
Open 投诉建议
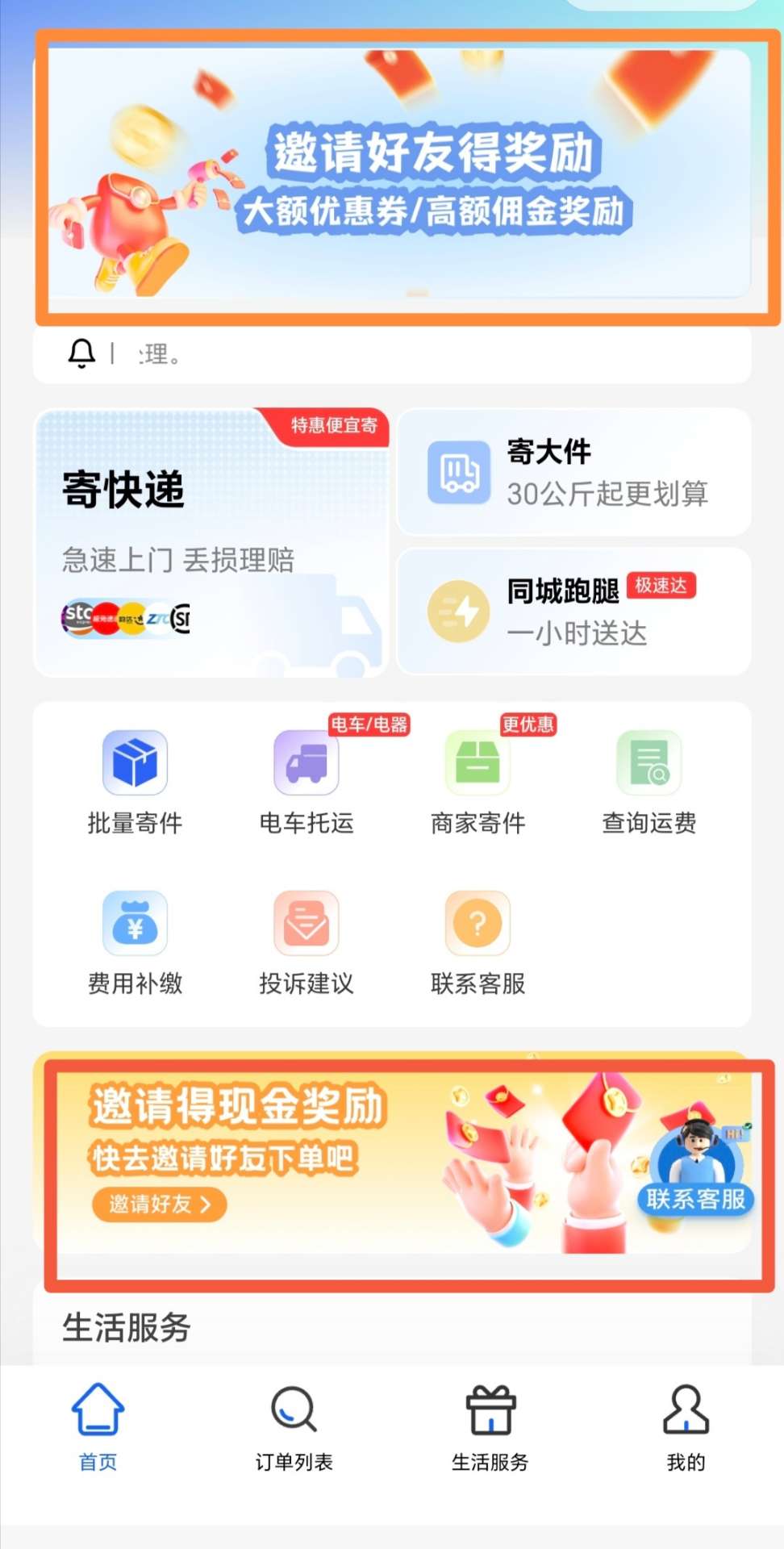(x=306, y=942)
